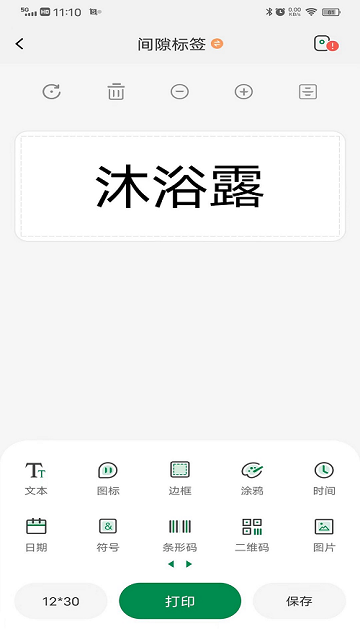Go back using the top-left arrow

click(20, 44)
